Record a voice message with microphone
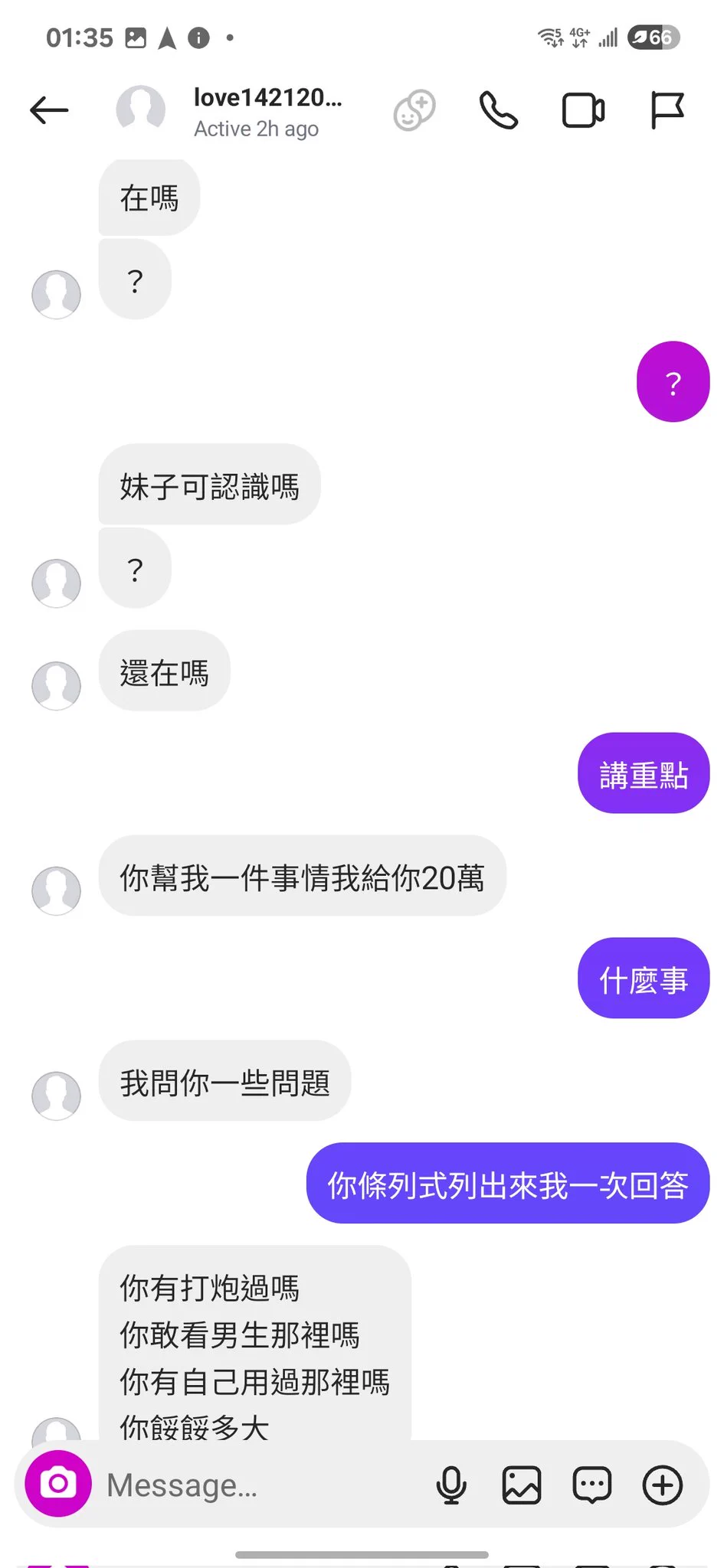The width and height of the screenshot is (724, 1568). [x=451, y=1485]
